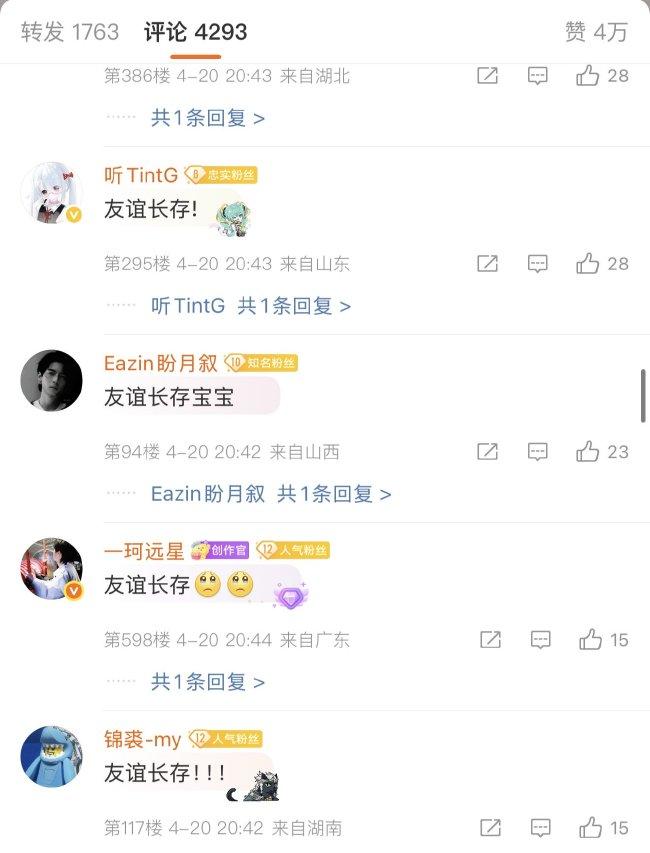Image resolution: width=650 pixels, height=853 pixels.
Task: Open Eazin盼月叙's username profile
Action: pyautogui.click(x=161, y=362)
